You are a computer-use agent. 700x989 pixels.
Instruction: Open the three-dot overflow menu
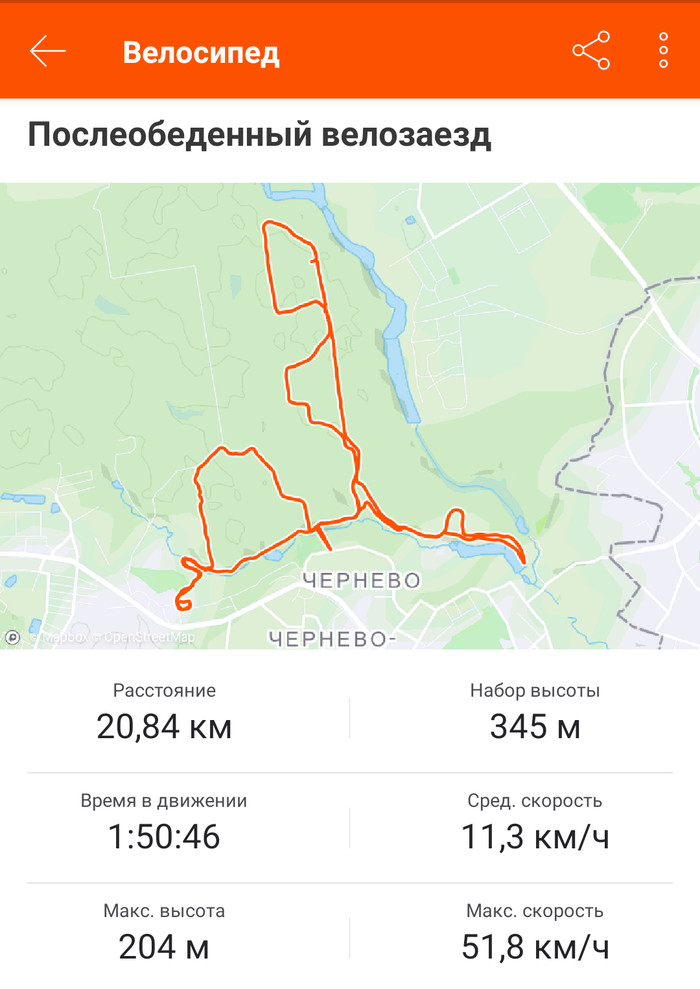click(x=663, y=51)
